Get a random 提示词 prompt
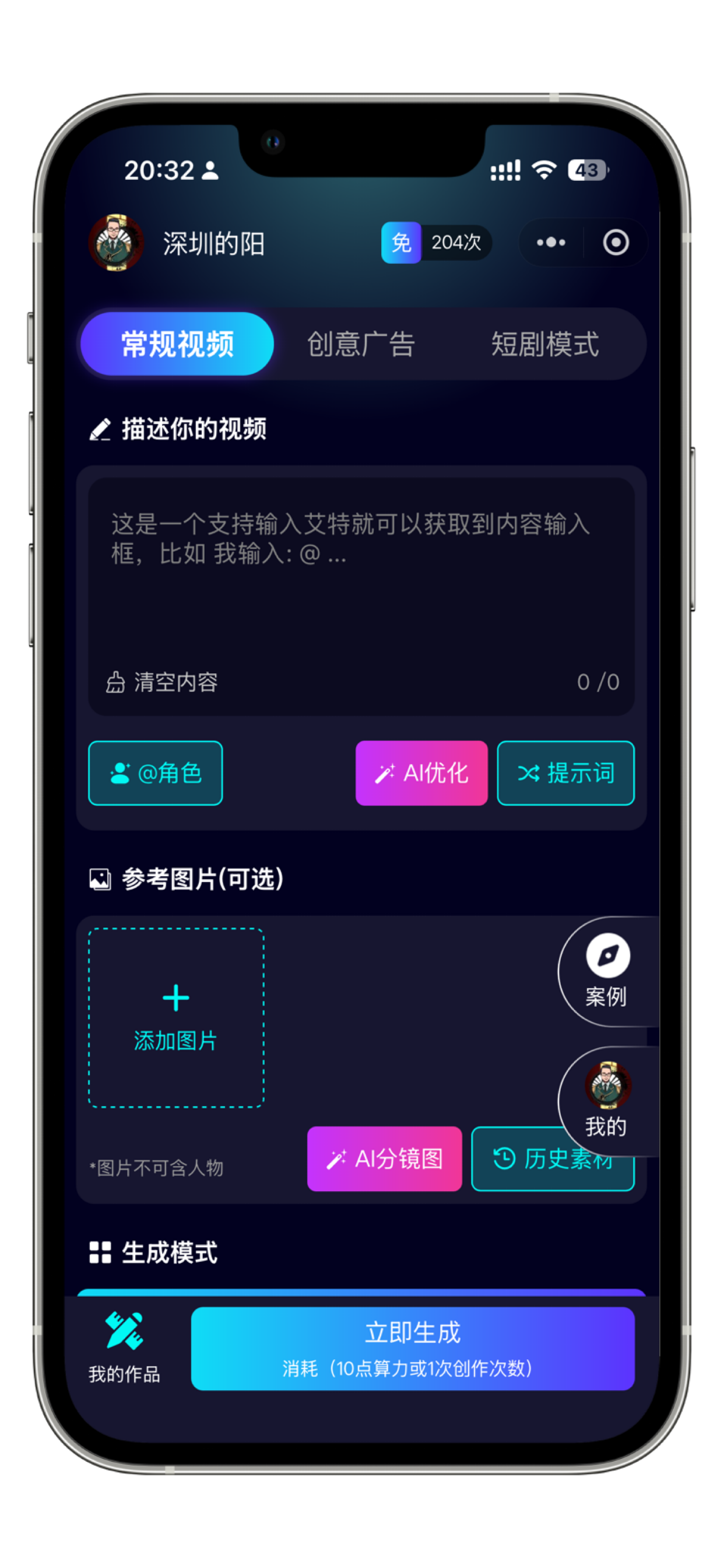 point(565,773)
